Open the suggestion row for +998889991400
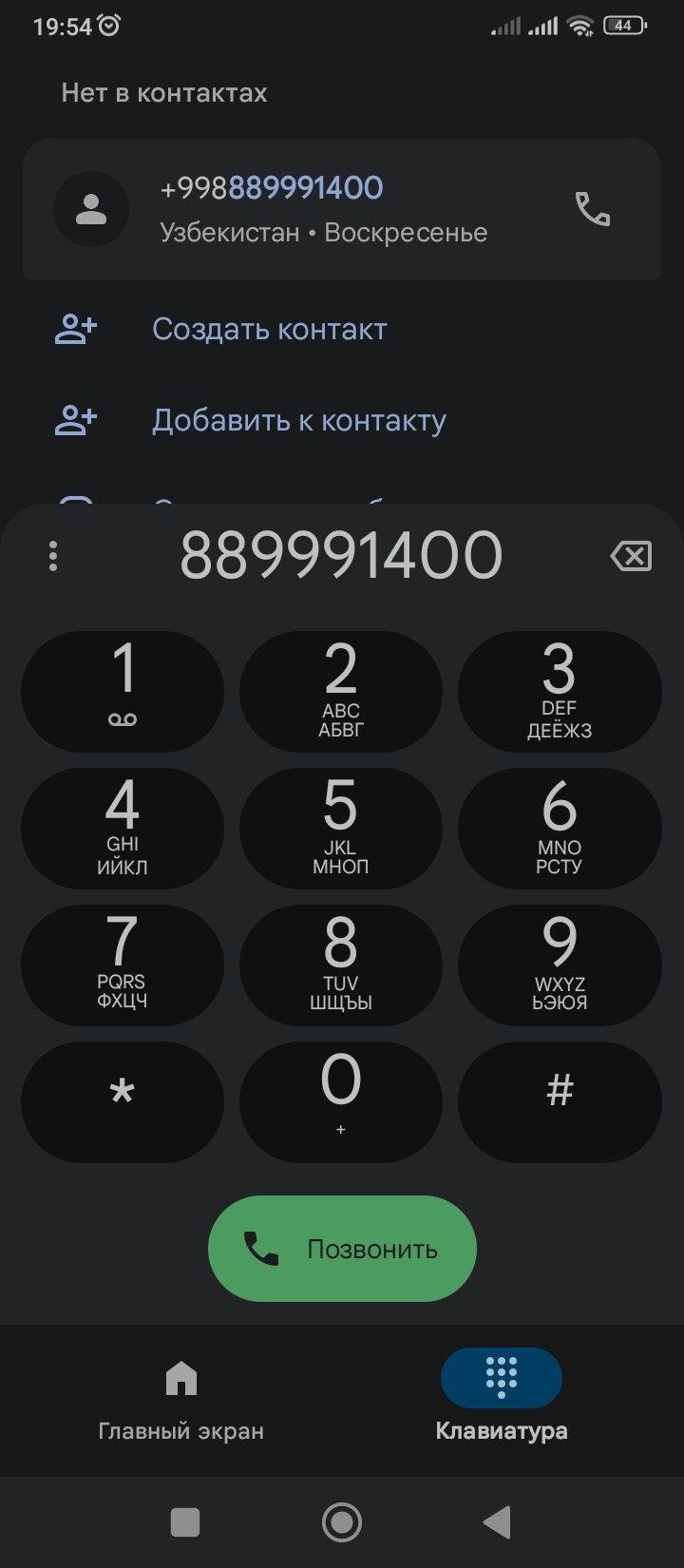684x1568 pixels. point(323,209)
